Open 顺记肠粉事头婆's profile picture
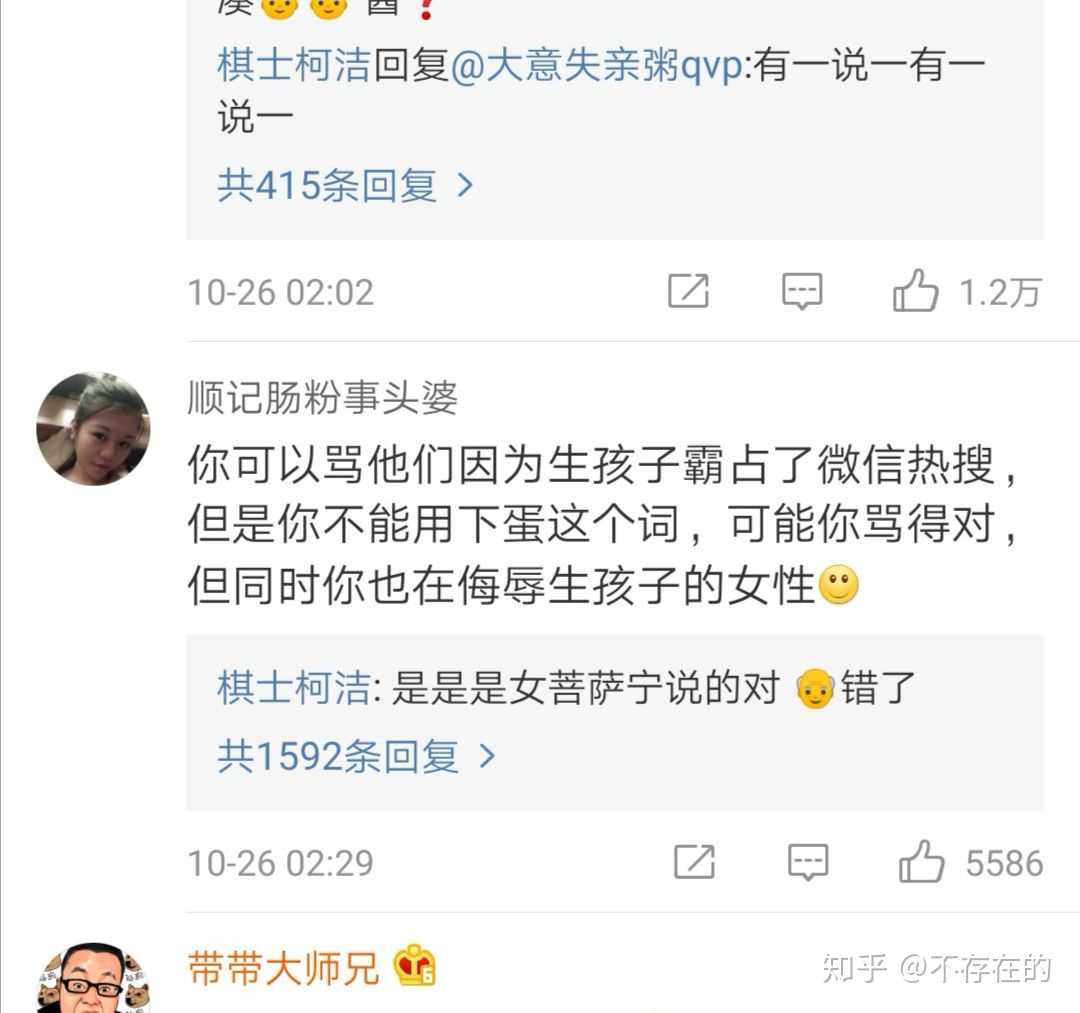The image size is (1080, 1013). point(93,429)
